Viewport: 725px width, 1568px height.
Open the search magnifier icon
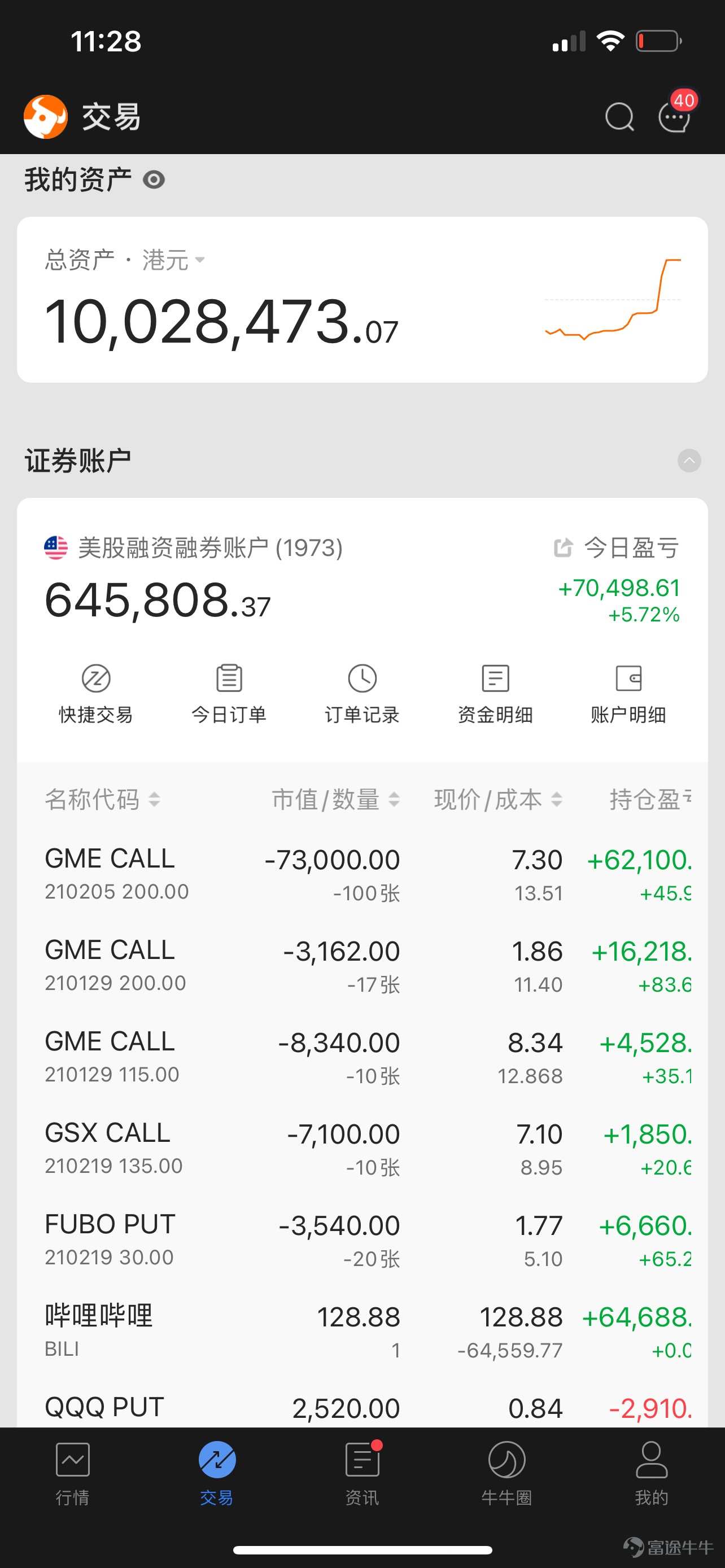point(619,117)
